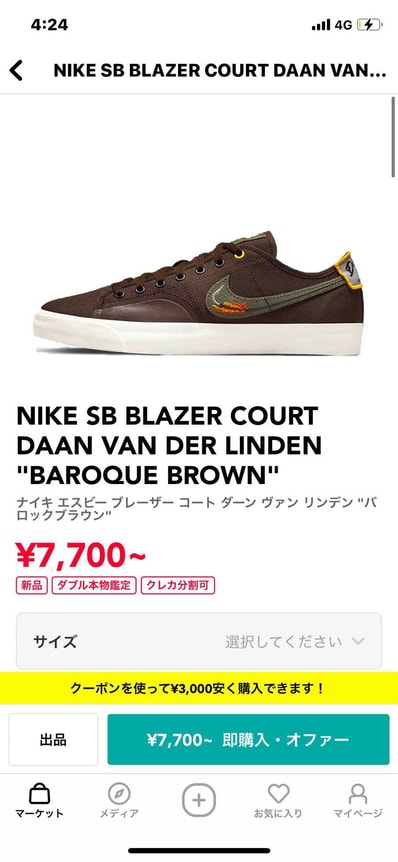The image size is (398, 862).
Task: Tap the plus button in bottom bar
Action: (x=199, y=800)
